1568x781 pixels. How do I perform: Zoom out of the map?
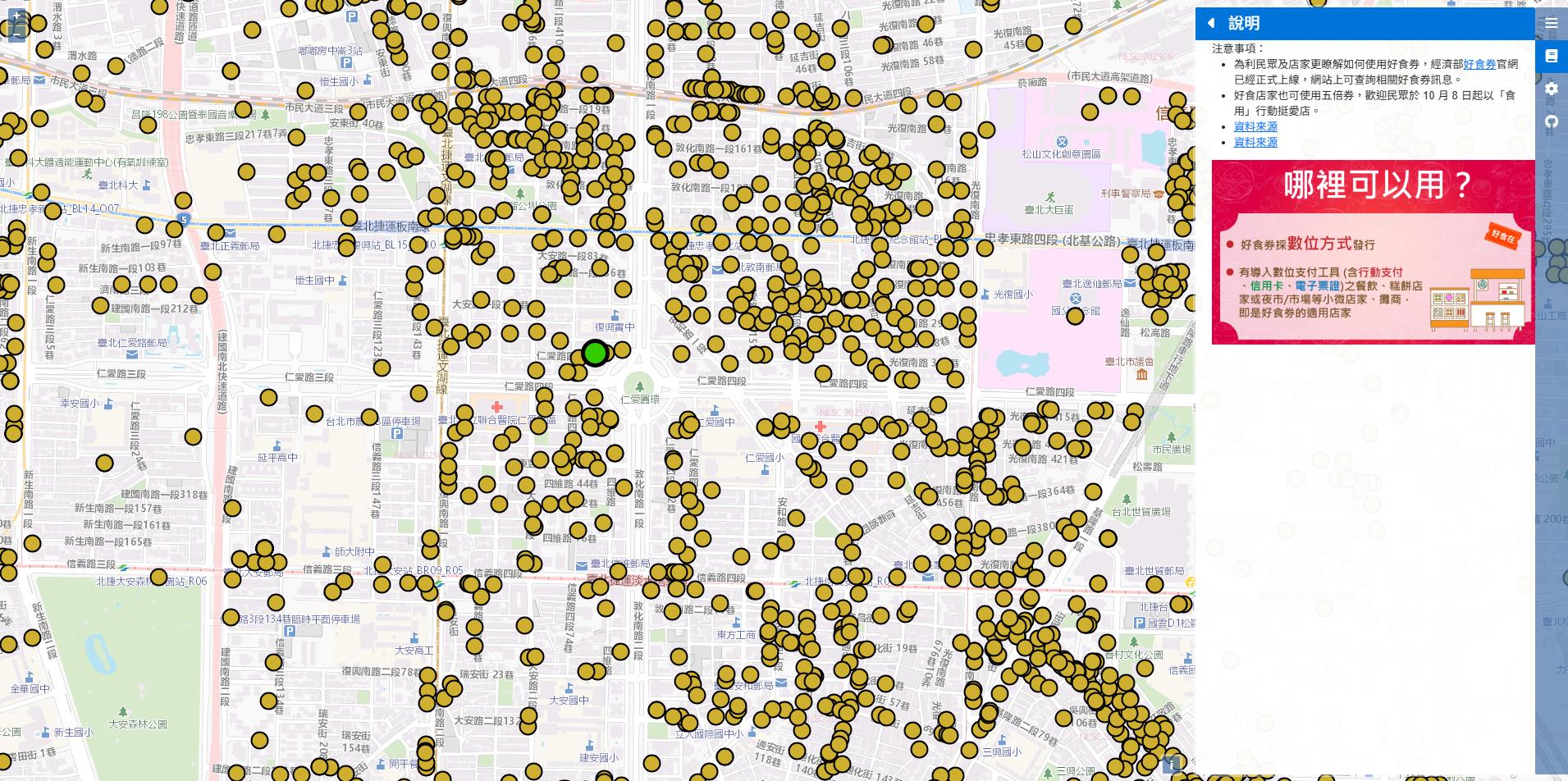coord(17,33)
